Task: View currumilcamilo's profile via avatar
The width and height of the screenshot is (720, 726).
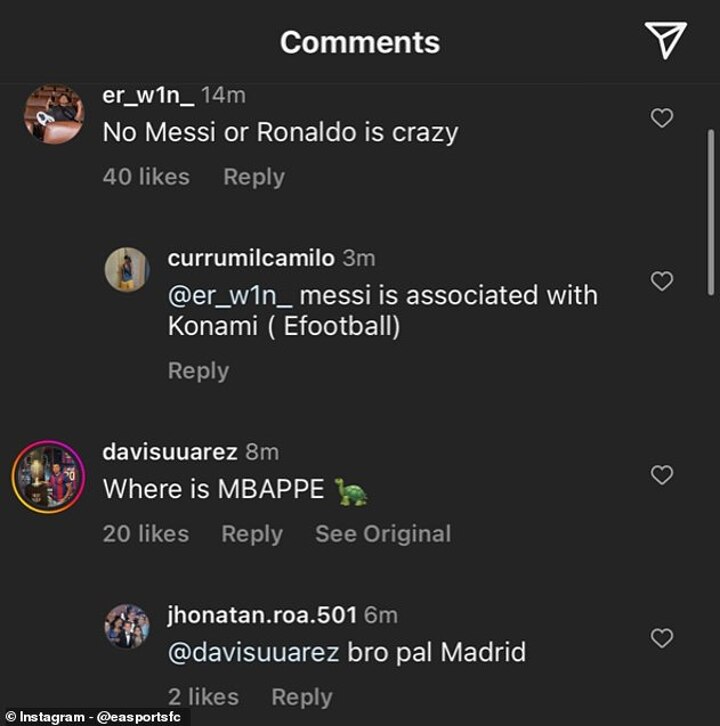Action: [127, 270]
